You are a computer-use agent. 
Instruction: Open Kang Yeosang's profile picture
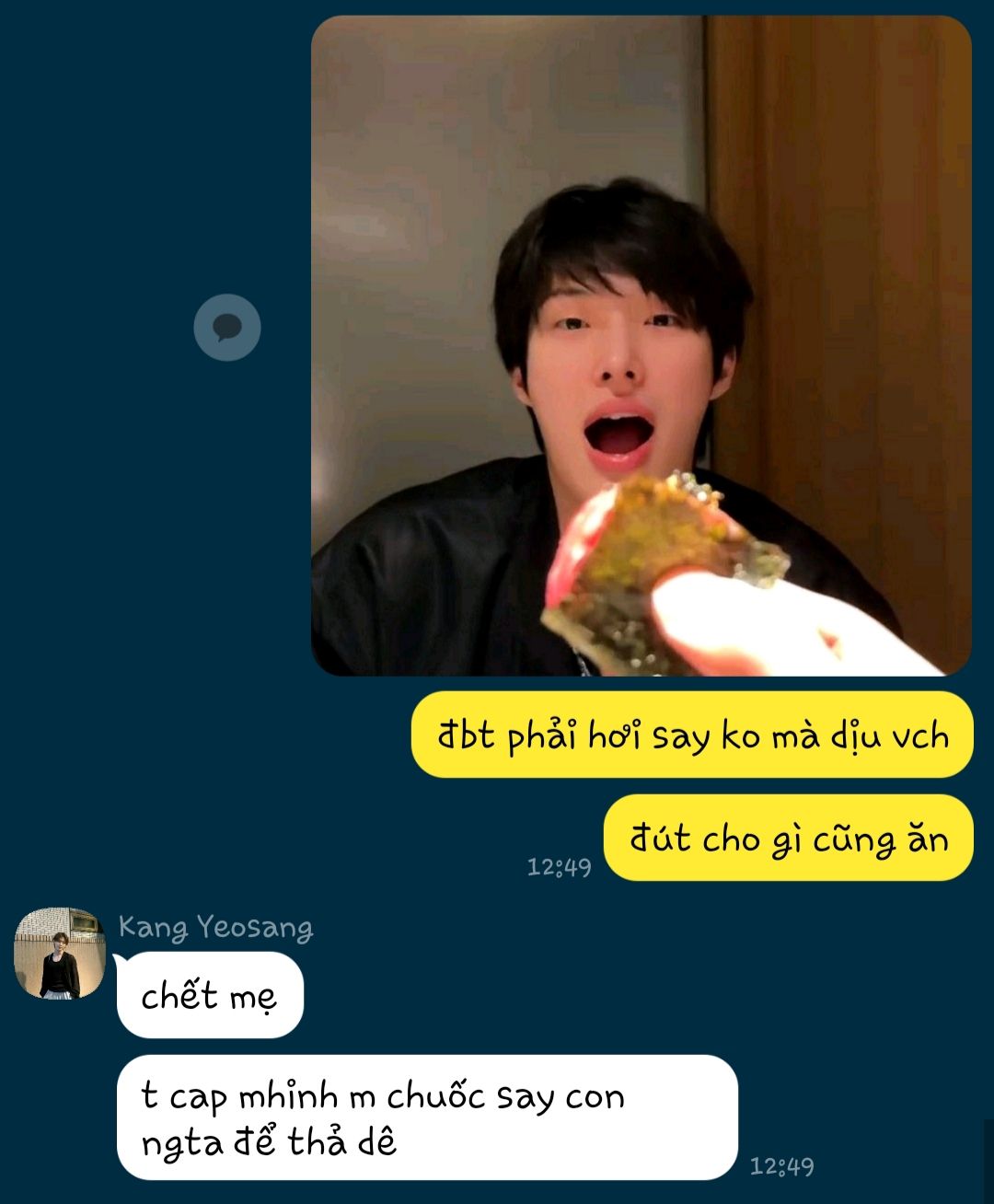tap(60, 954)
